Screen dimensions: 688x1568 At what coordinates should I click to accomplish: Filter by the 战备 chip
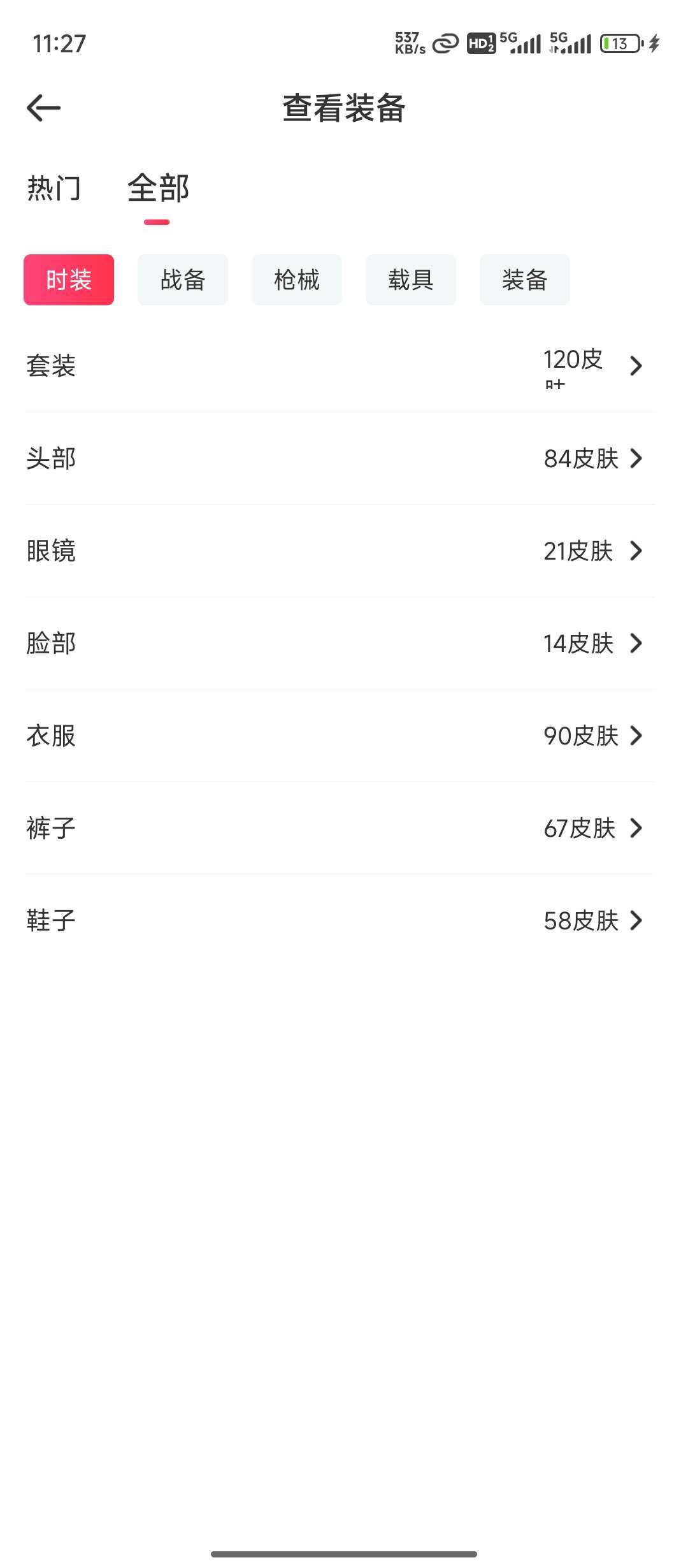[183, 280]
